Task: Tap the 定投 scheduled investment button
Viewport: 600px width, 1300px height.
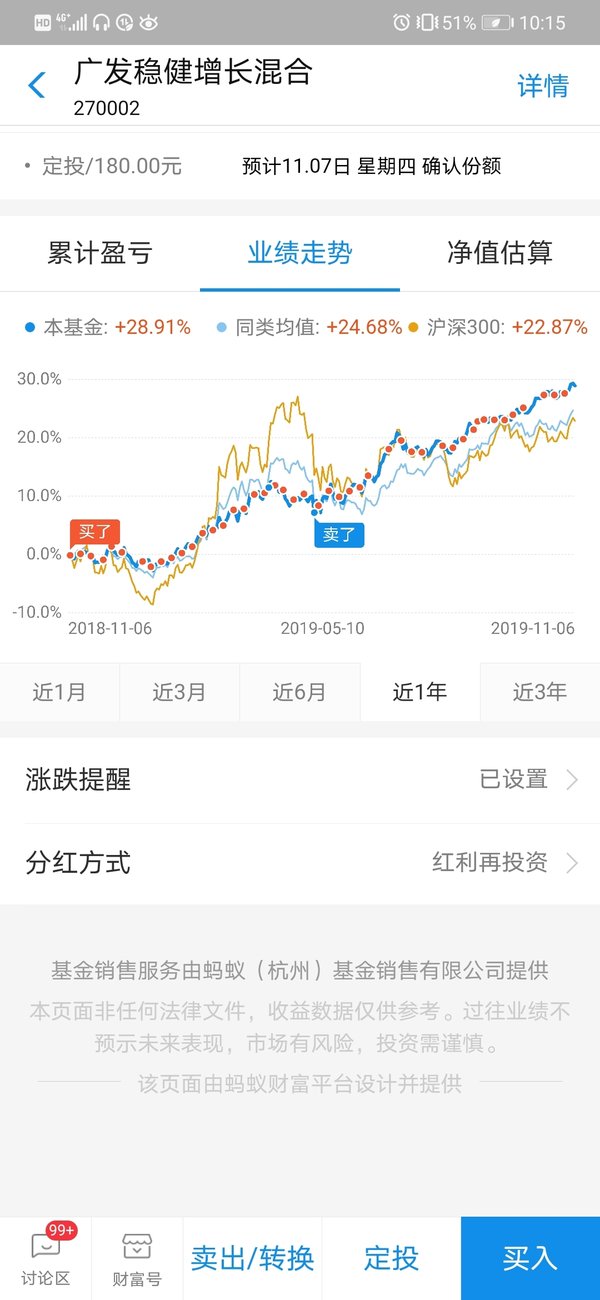Action: point(391,1258)
